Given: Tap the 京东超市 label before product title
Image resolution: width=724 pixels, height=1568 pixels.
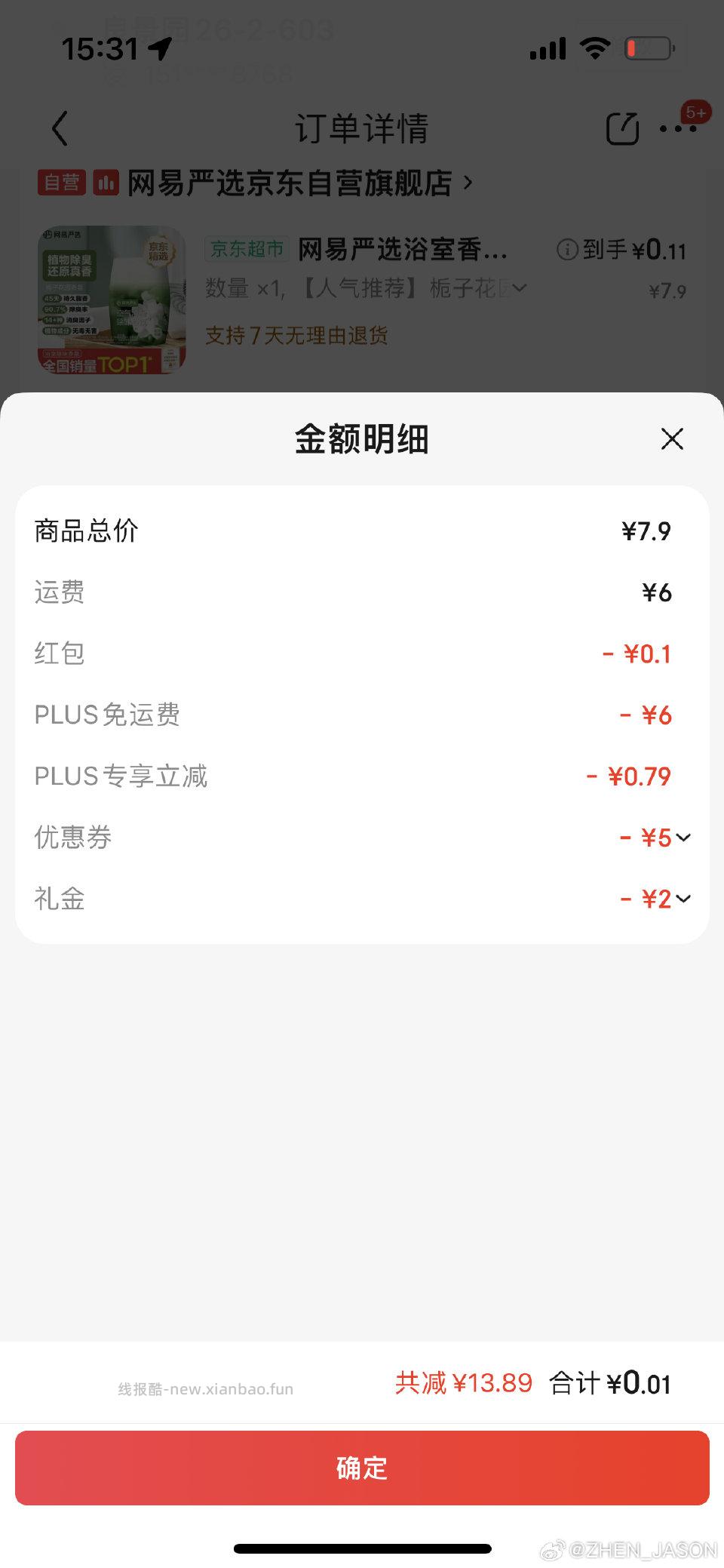Looking at the screenshot, I should pos(247,249).
